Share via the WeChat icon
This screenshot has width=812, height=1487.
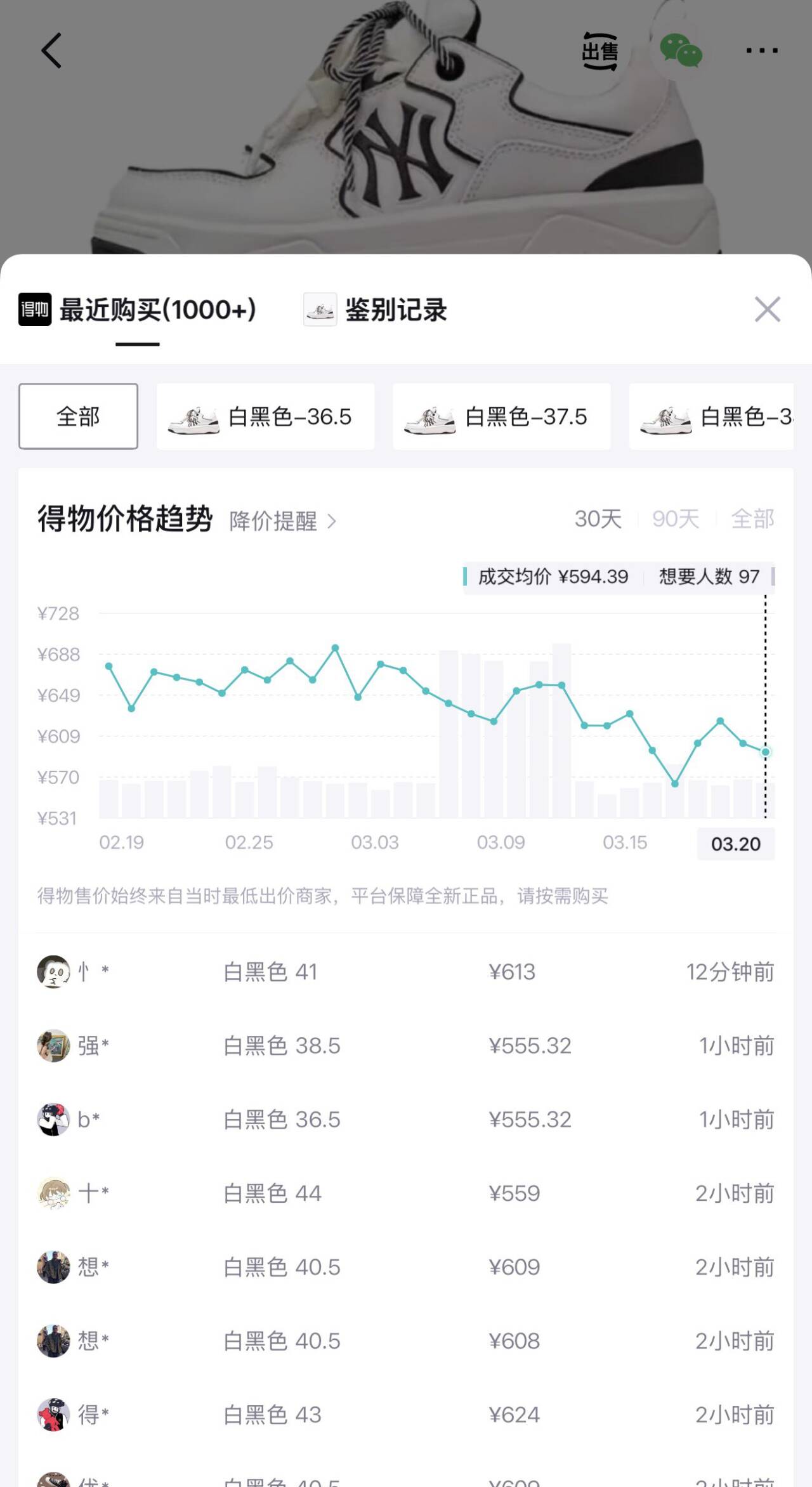tap(681, 51)
